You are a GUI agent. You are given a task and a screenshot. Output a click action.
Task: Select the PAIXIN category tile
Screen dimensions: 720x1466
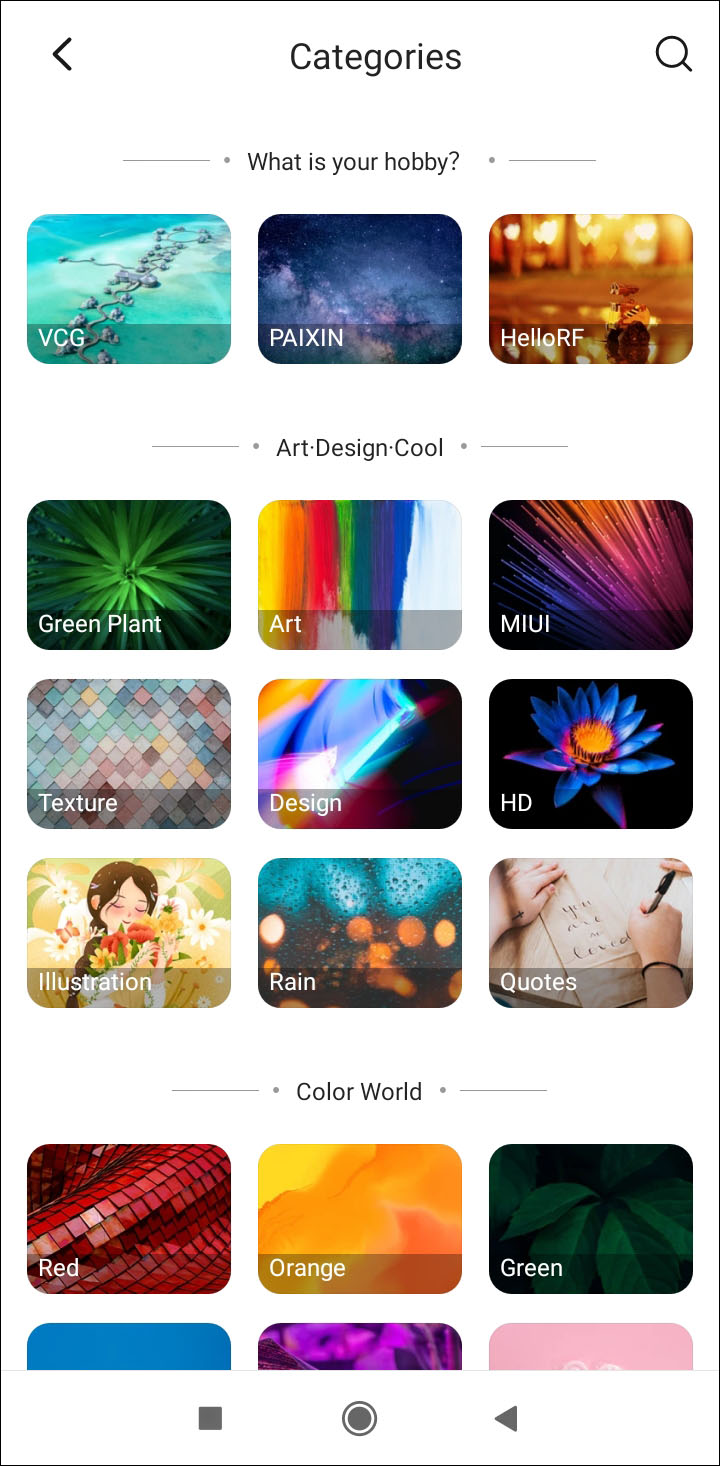click(360, 289)
